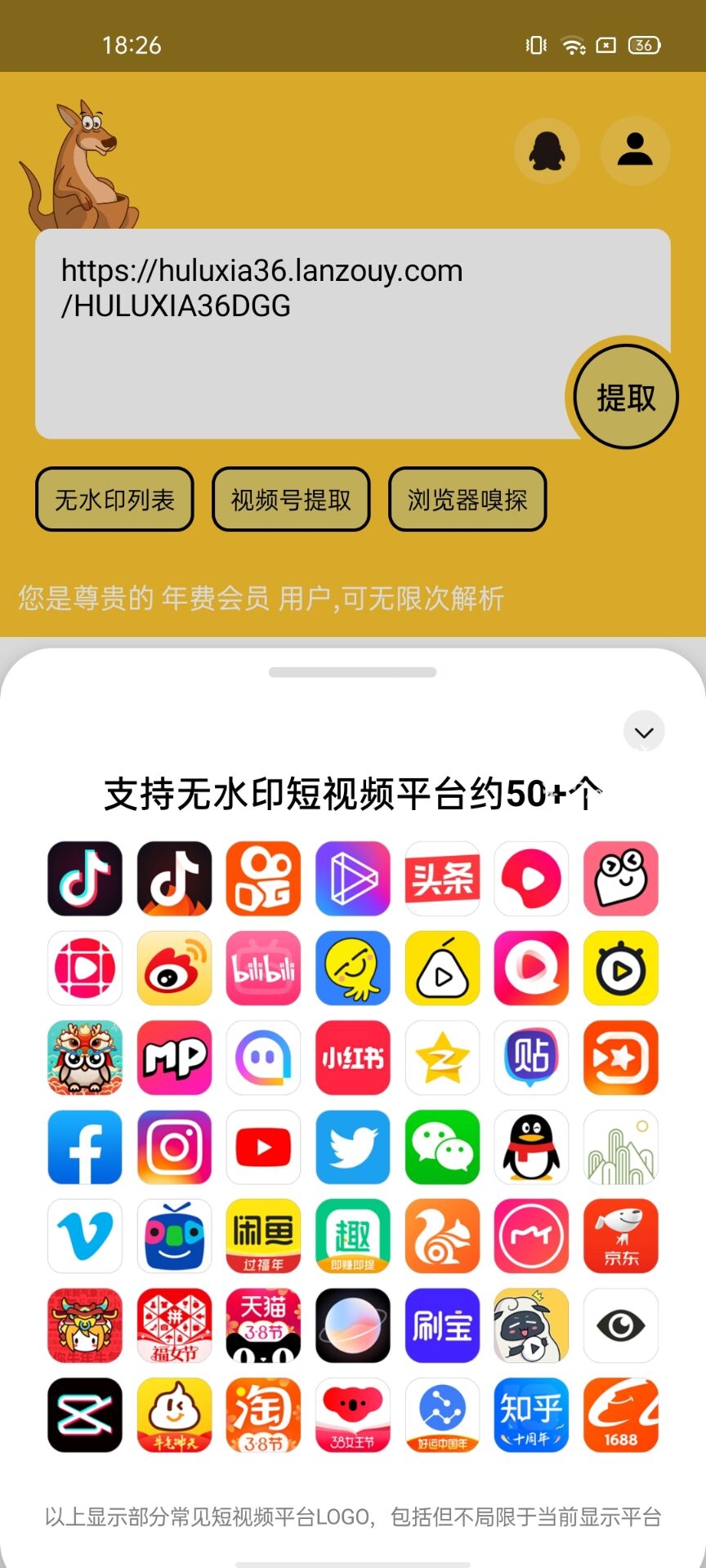Select 视频号提取 option
The width and height of the screenshot is (706, 1568).
point(291,500)
